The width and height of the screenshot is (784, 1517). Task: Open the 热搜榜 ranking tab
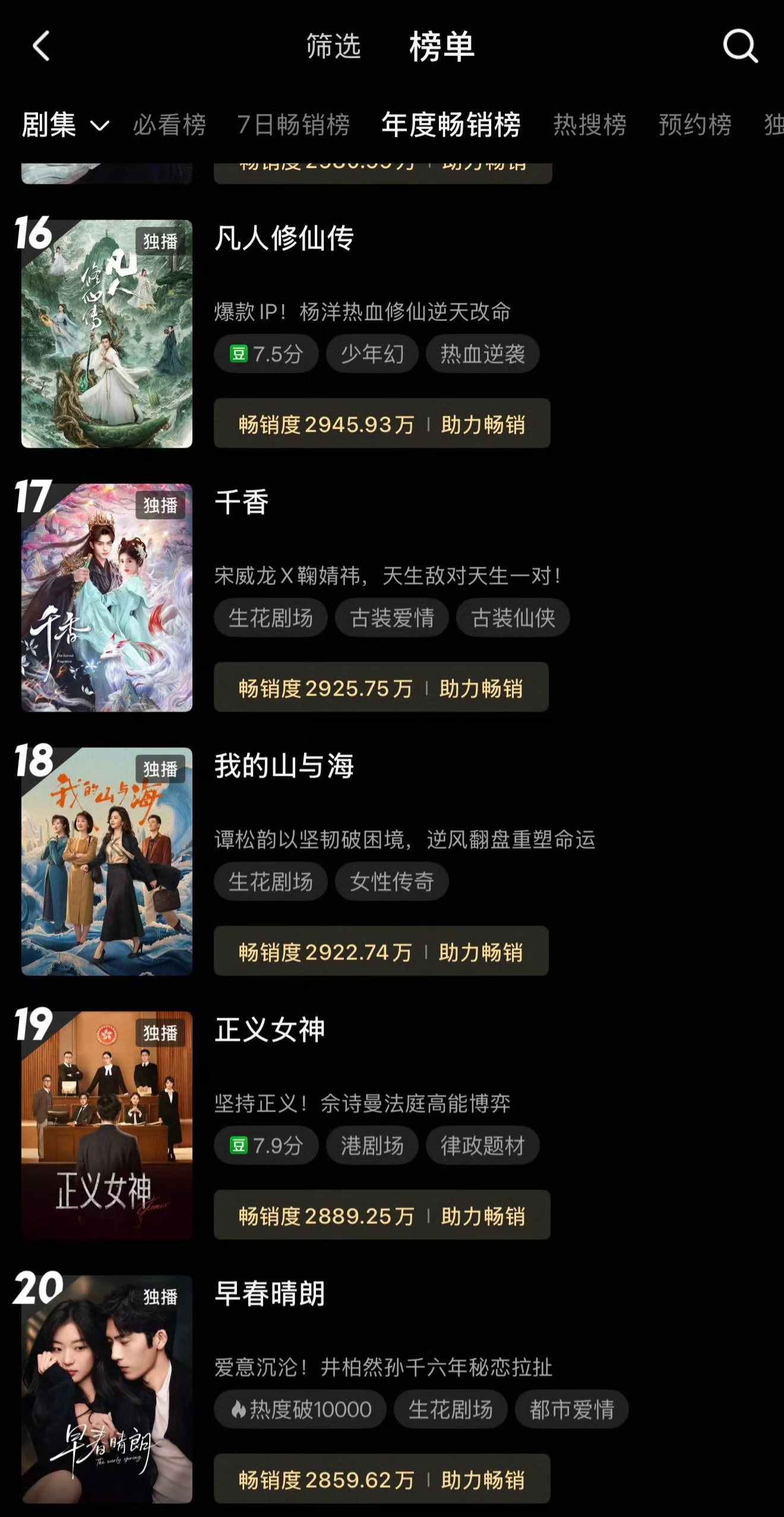590,125
